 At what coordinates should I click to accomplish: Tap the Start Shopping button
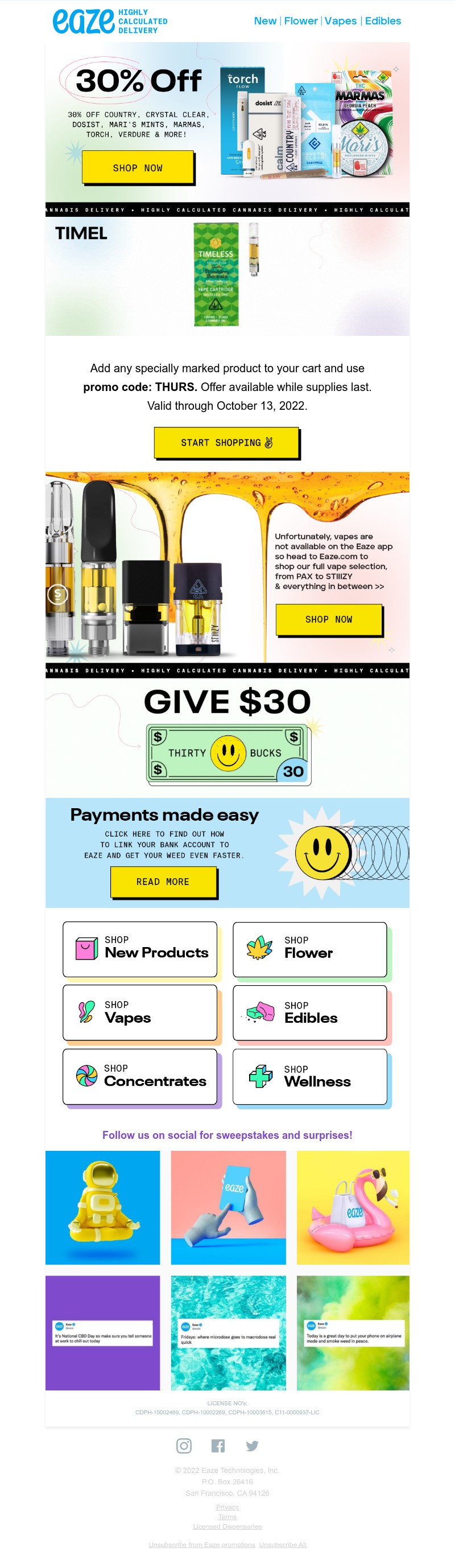pyautogui.click(x=226, y=443)
